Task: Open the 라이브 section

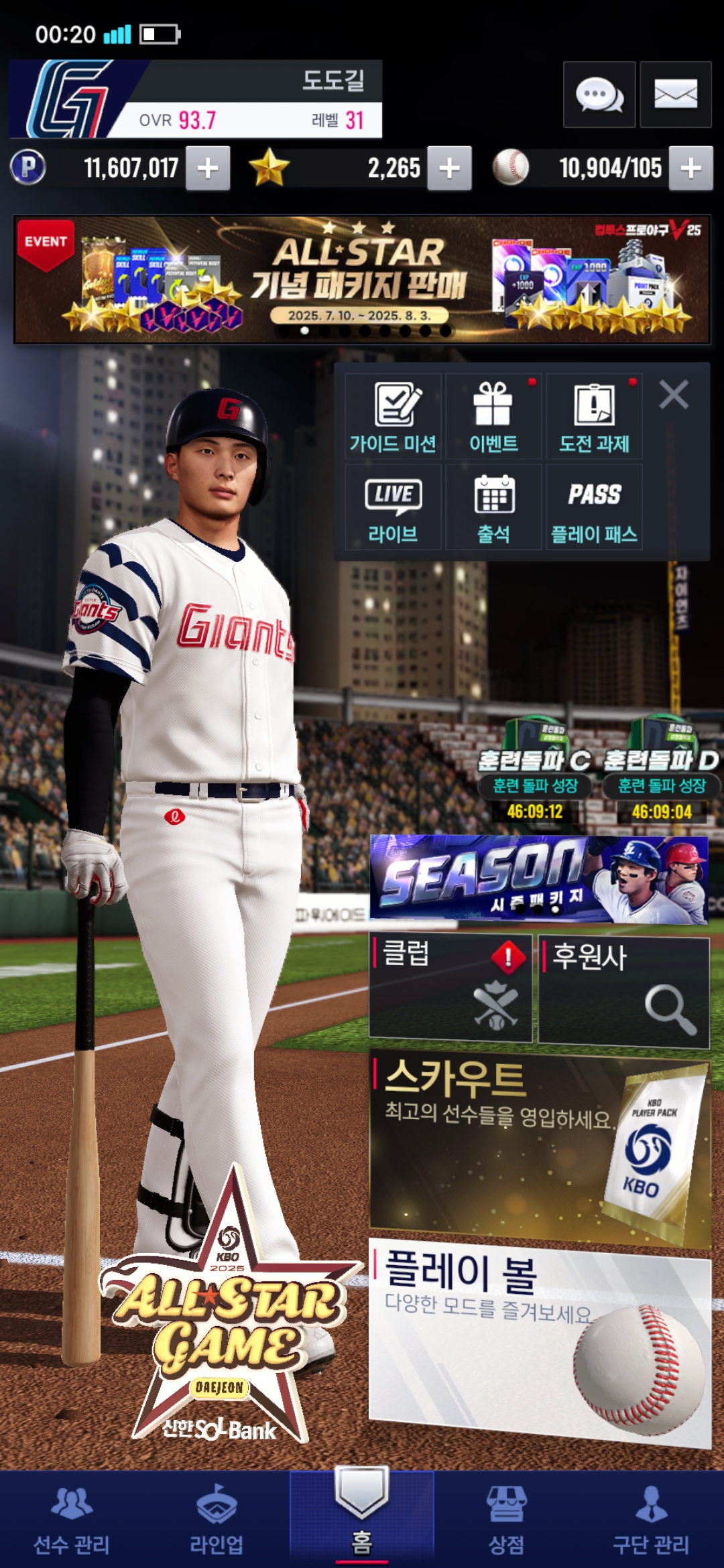Action: click(393, 507)
